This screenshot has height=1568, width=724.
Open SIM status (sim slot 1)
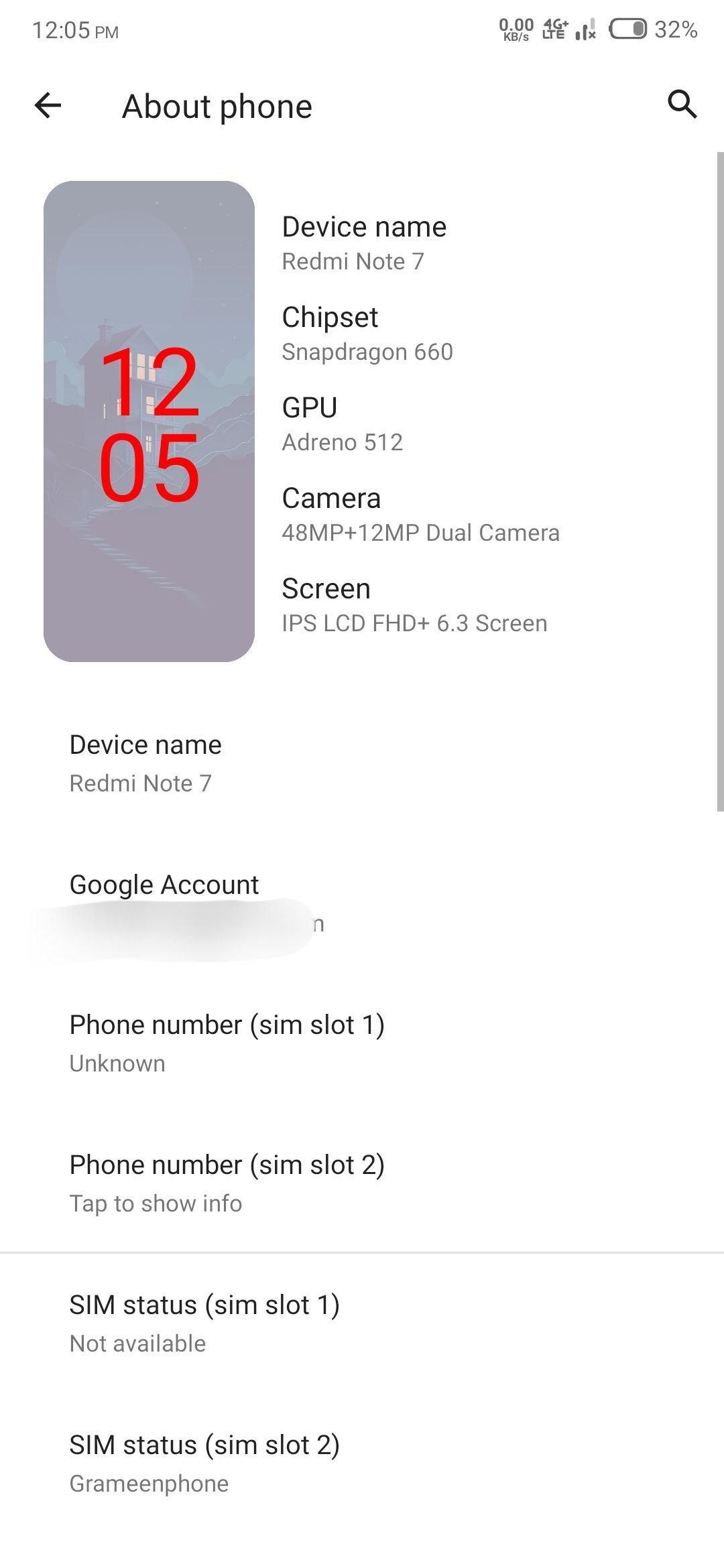coord(362,1323)
